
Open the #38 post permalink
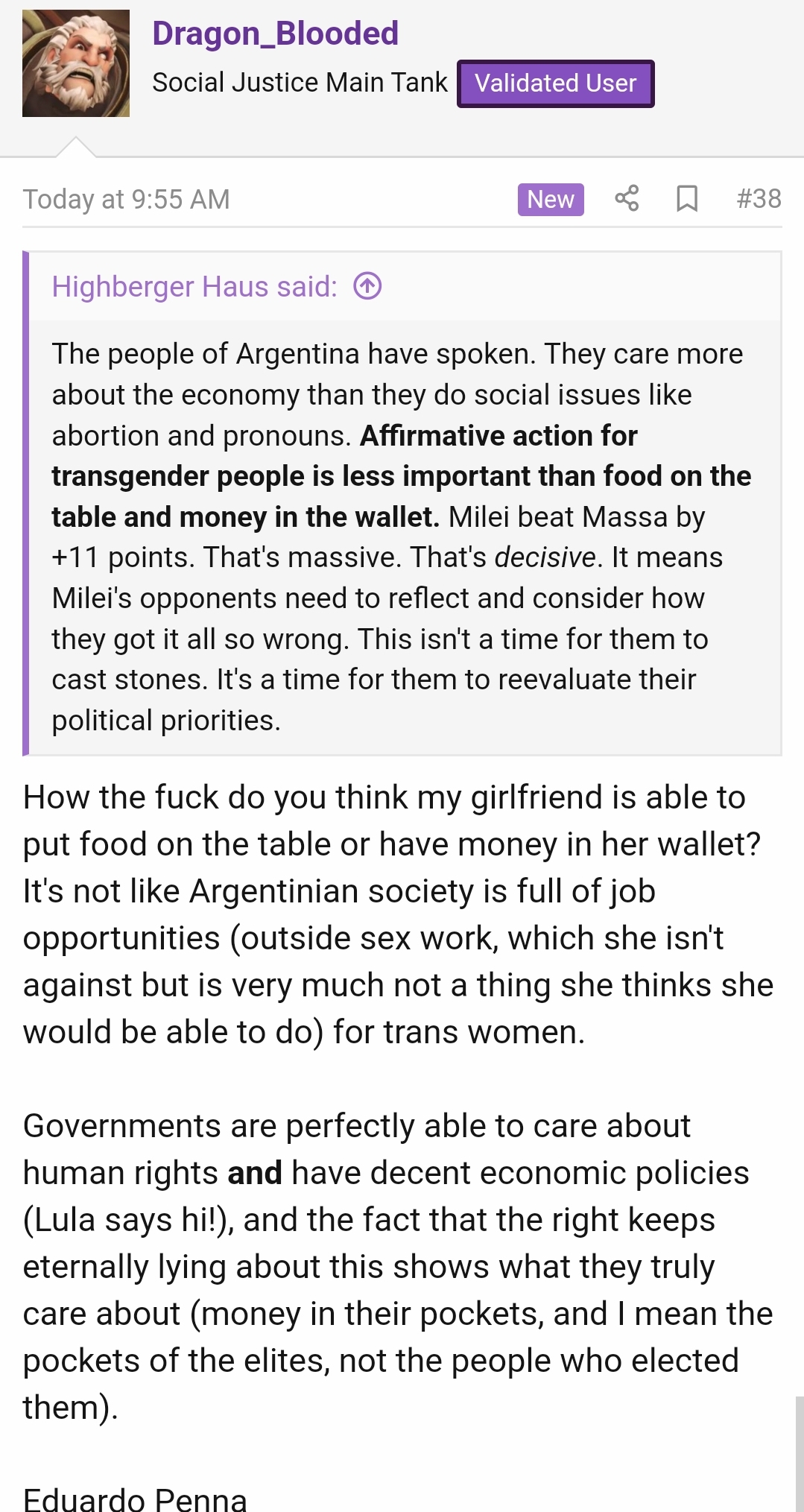(759, 199)
